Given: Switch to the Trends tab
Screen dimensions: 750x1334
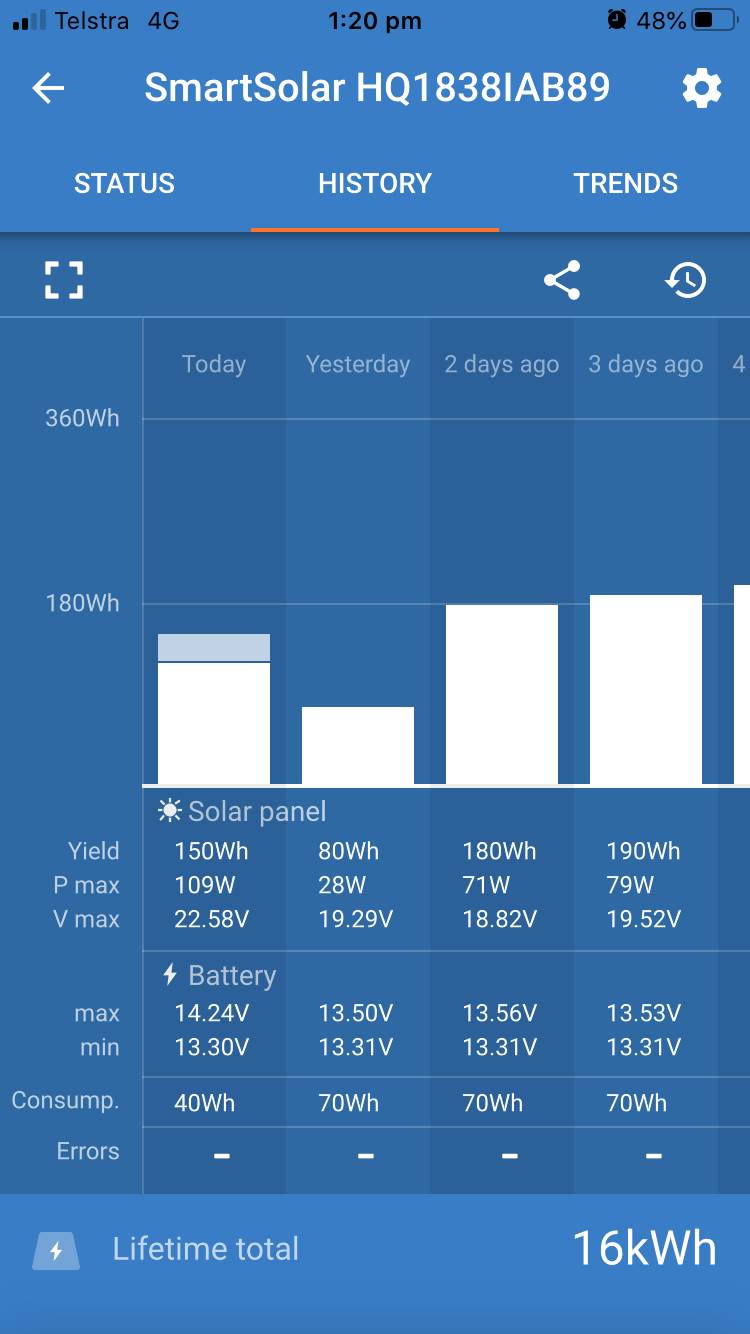Looking at the screenshot, I should (x=625, y=184).
